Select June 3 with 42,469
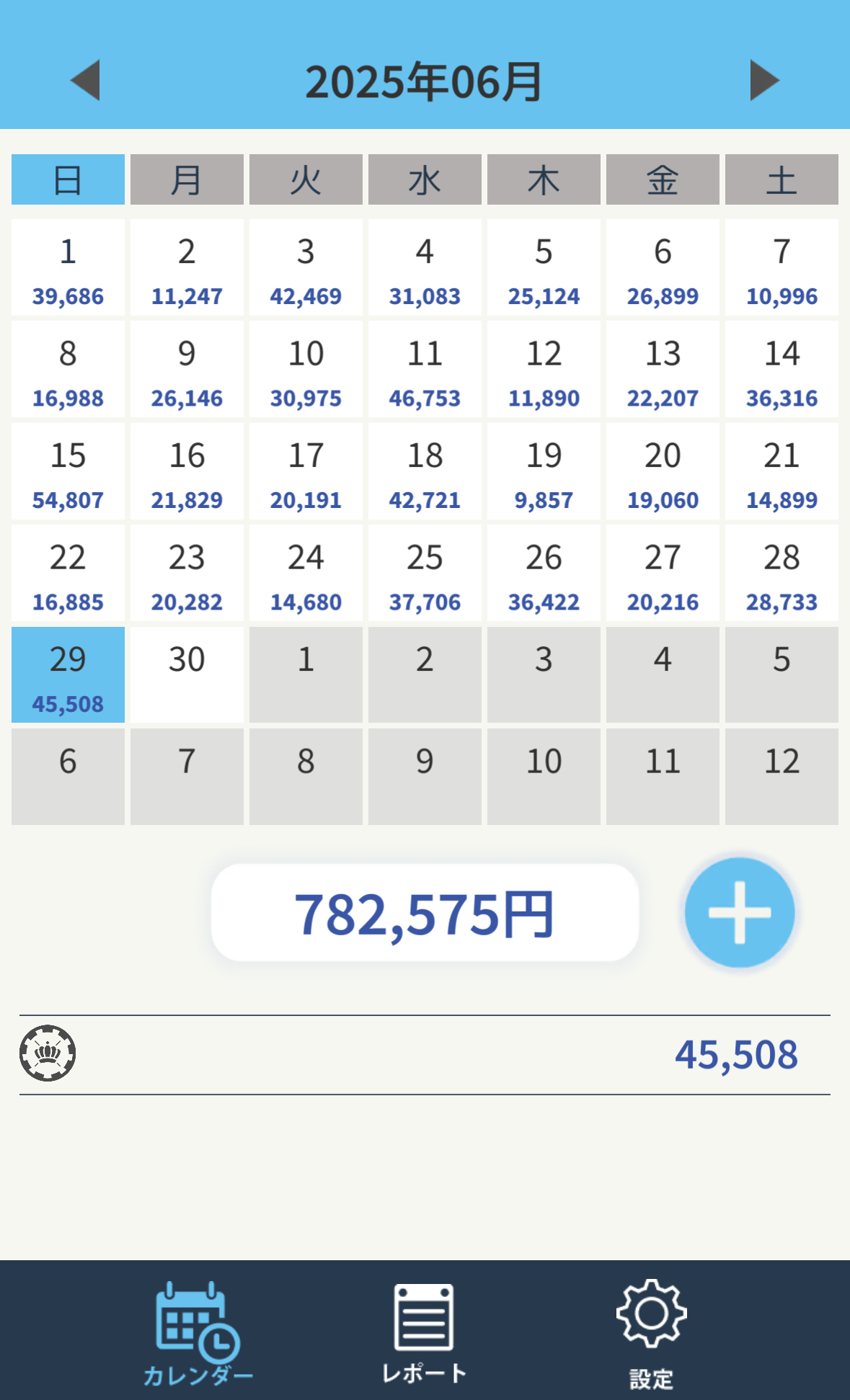Screen dimensions: 850x1400 pyautogui.click(x=306, y=267)
